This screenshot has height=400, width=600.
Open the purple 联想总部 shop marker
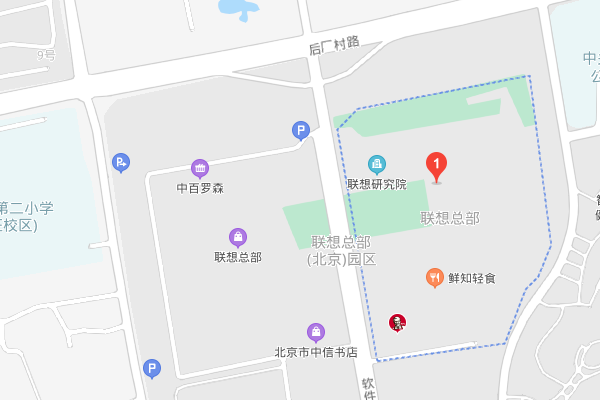click(x=238, y=238)
